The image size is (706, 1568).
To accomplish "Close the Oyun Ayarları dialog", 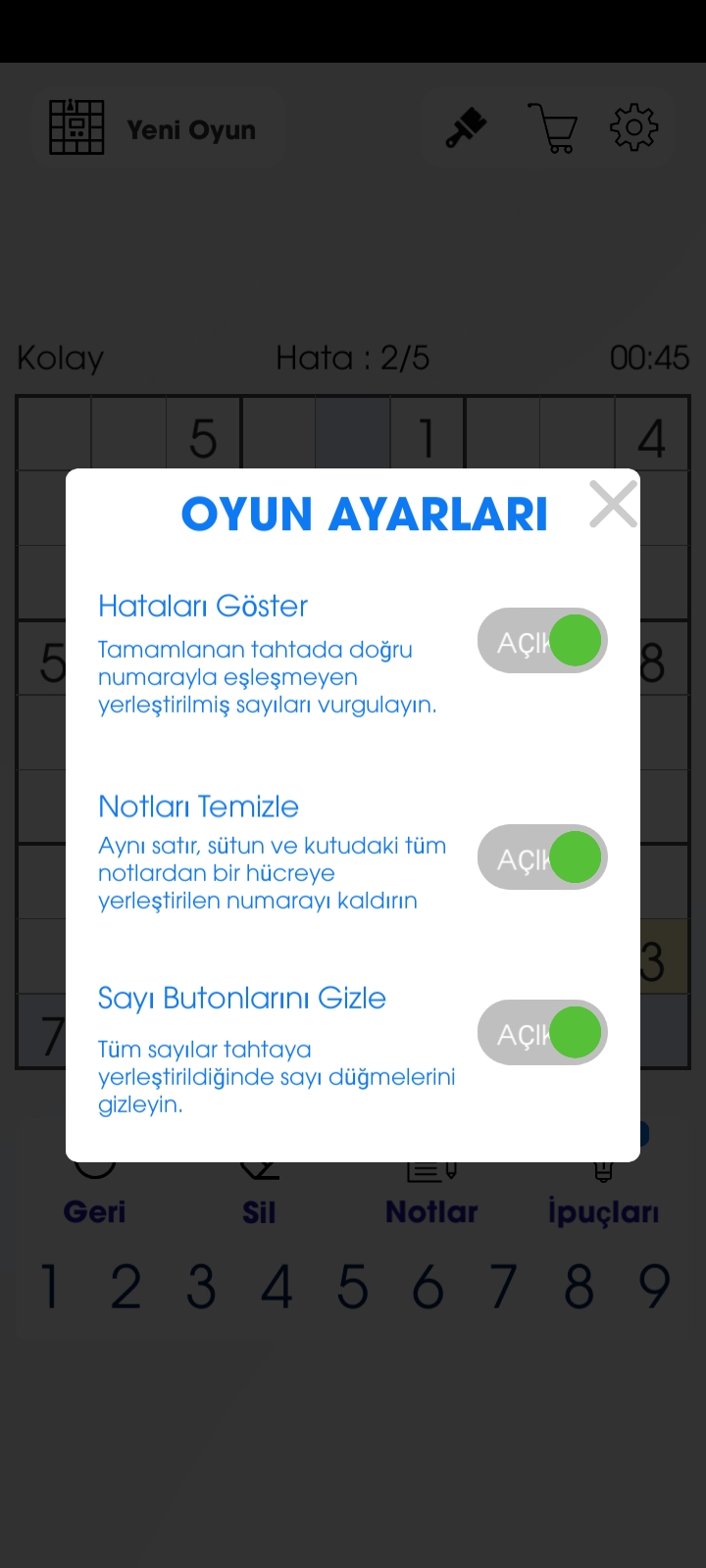I will click(x=614, y=504).
